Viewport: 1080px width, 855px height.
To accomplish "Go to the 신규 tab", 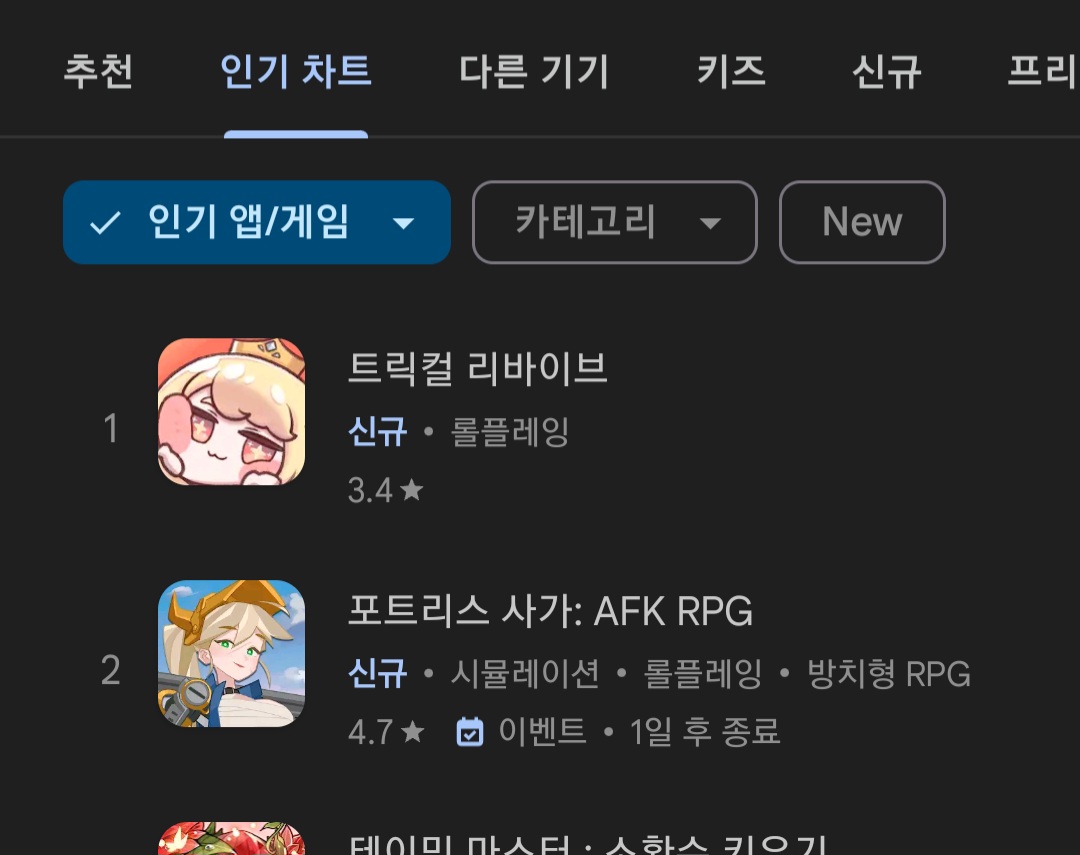I will coord(886,72).
